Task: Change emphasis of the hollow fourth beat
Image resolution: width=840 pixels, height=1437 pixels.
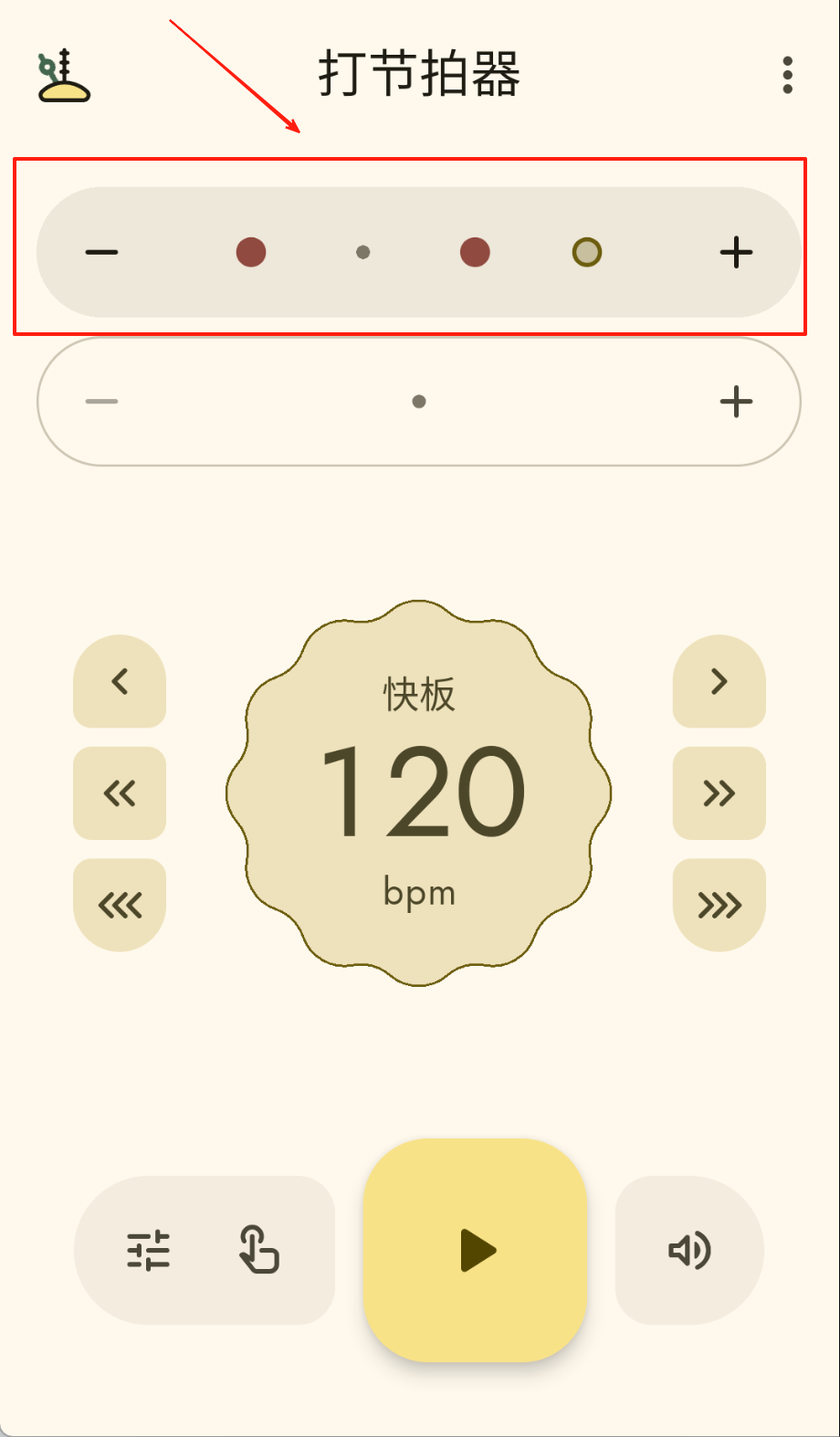Action: [586, 252]
